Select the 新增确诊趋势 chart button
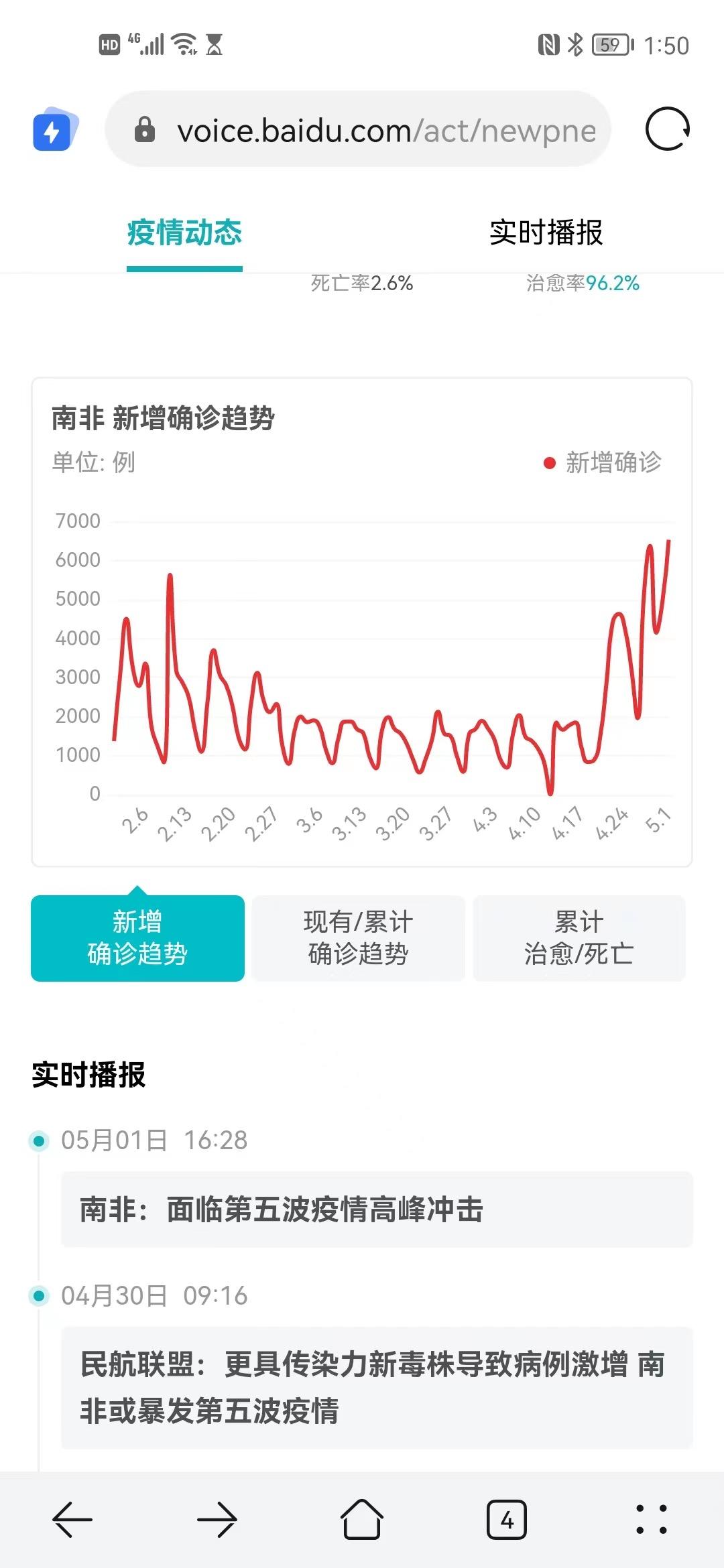 pyautogui.click(x=137, y=938)
